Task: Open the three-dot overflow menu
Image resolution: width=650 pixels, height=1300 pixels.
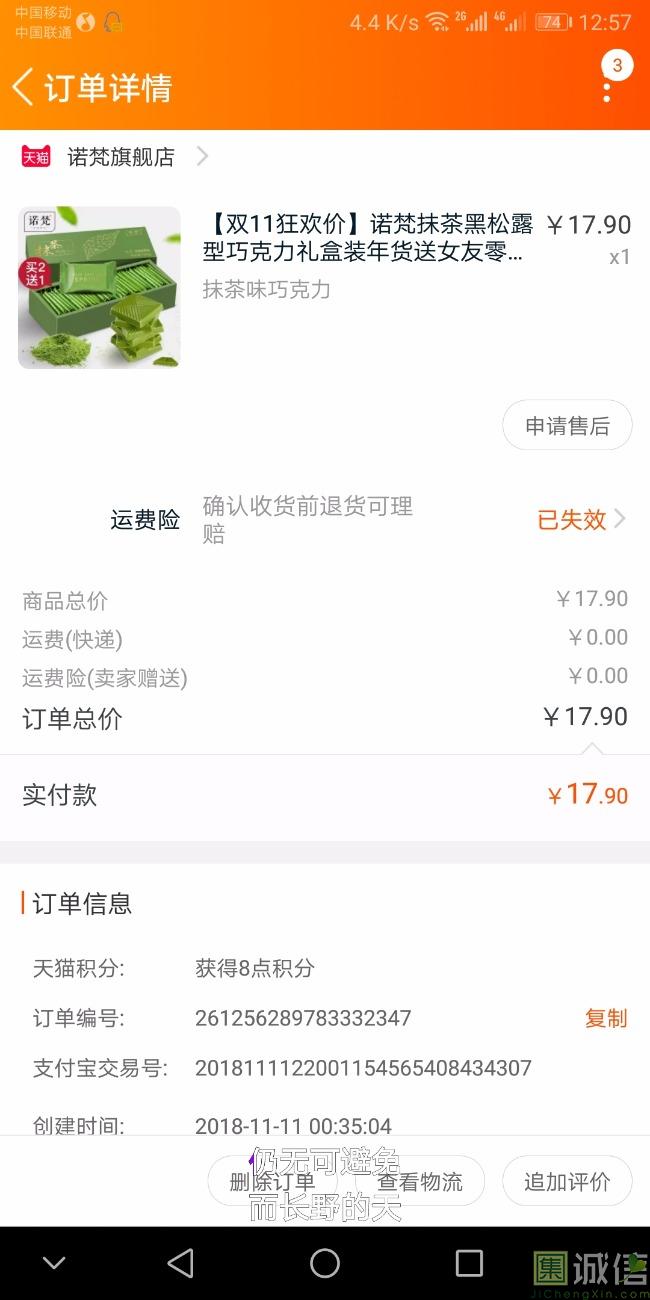Action: pos(607,89)
